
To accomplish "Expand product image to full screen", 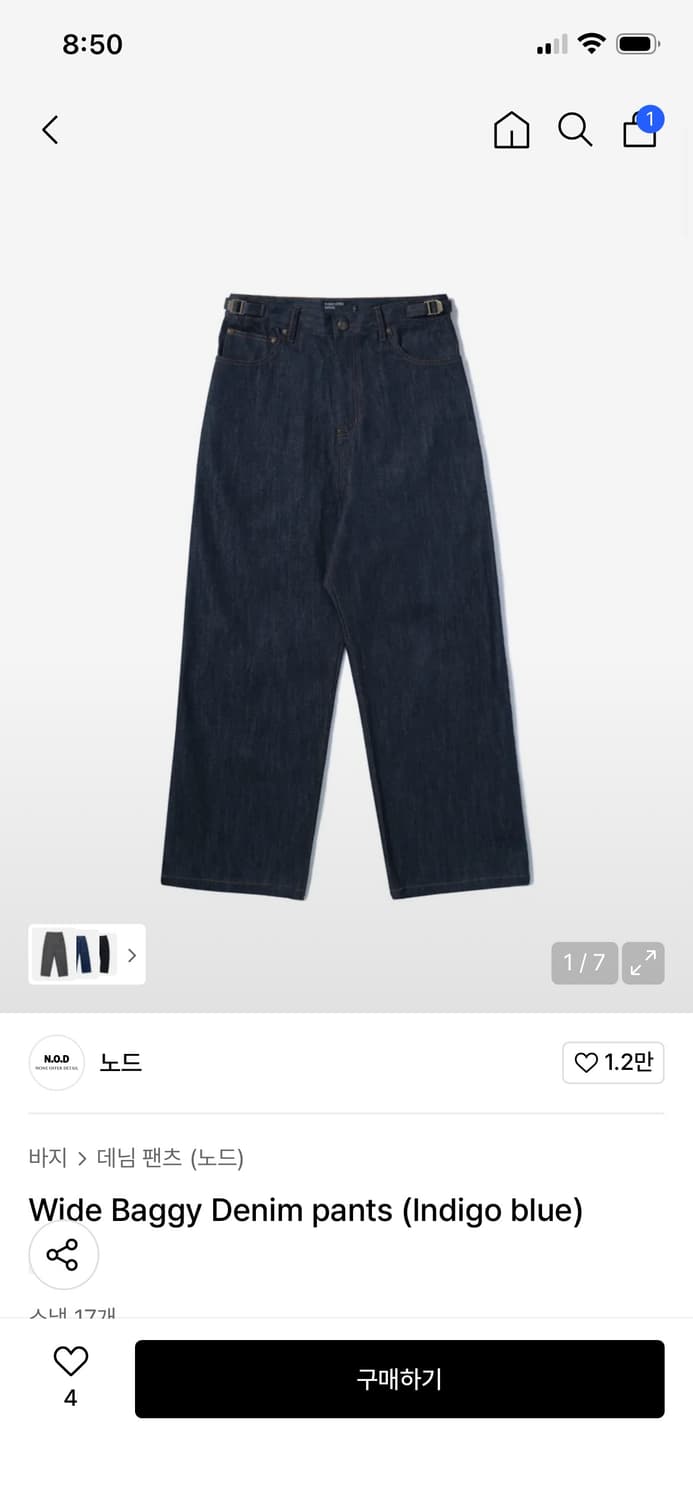I will pyautogui.click(x=643, y=963).
